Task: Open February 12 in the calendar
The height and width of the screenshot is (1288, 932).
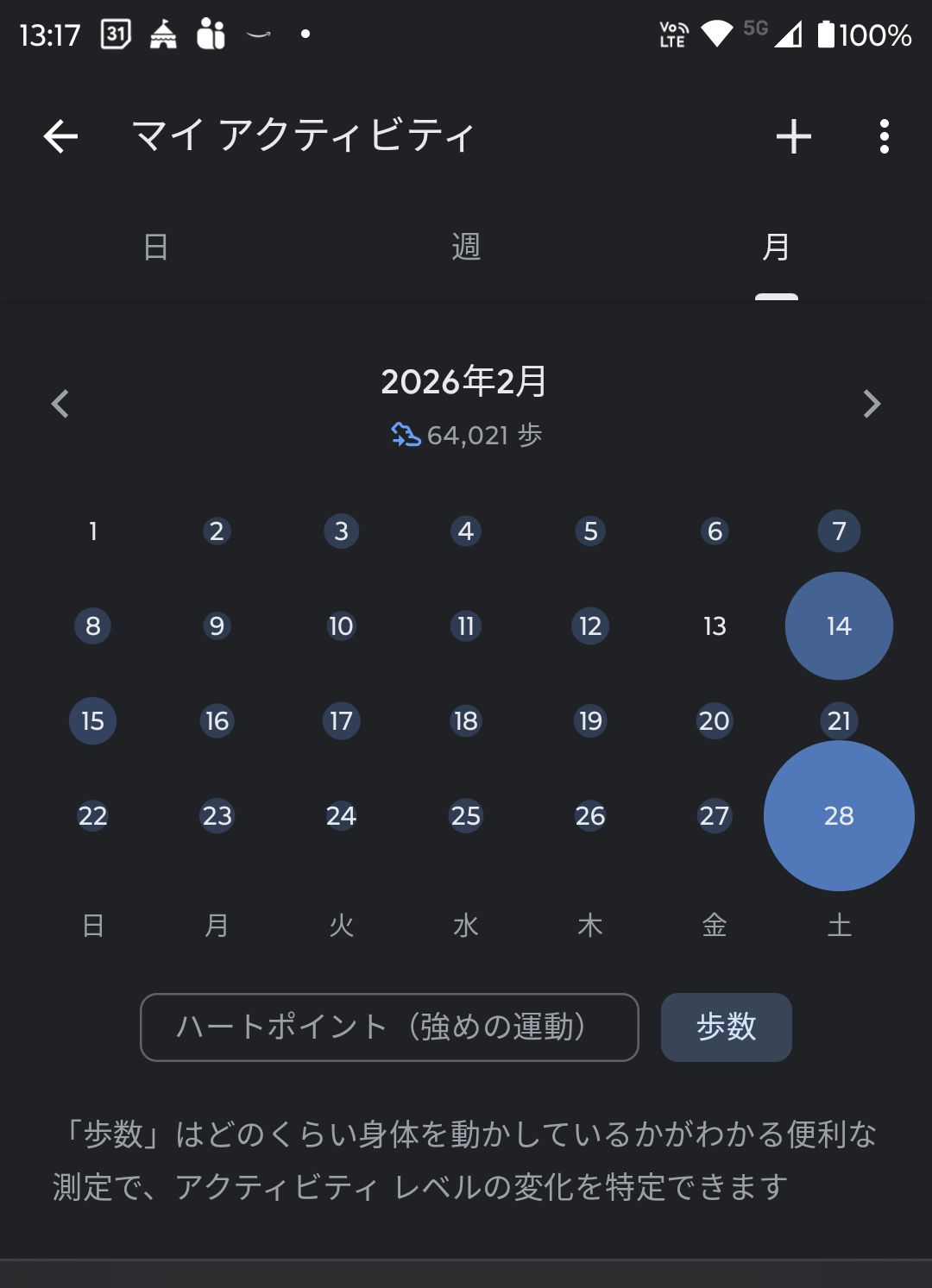Action: click(x=590, y=625)
